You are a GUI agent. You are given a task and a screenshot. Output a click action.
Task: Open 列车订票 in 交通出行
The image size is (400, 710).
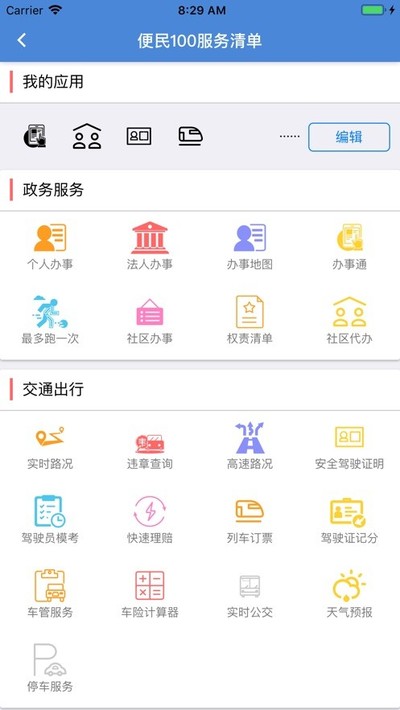(x=250, y=521)
